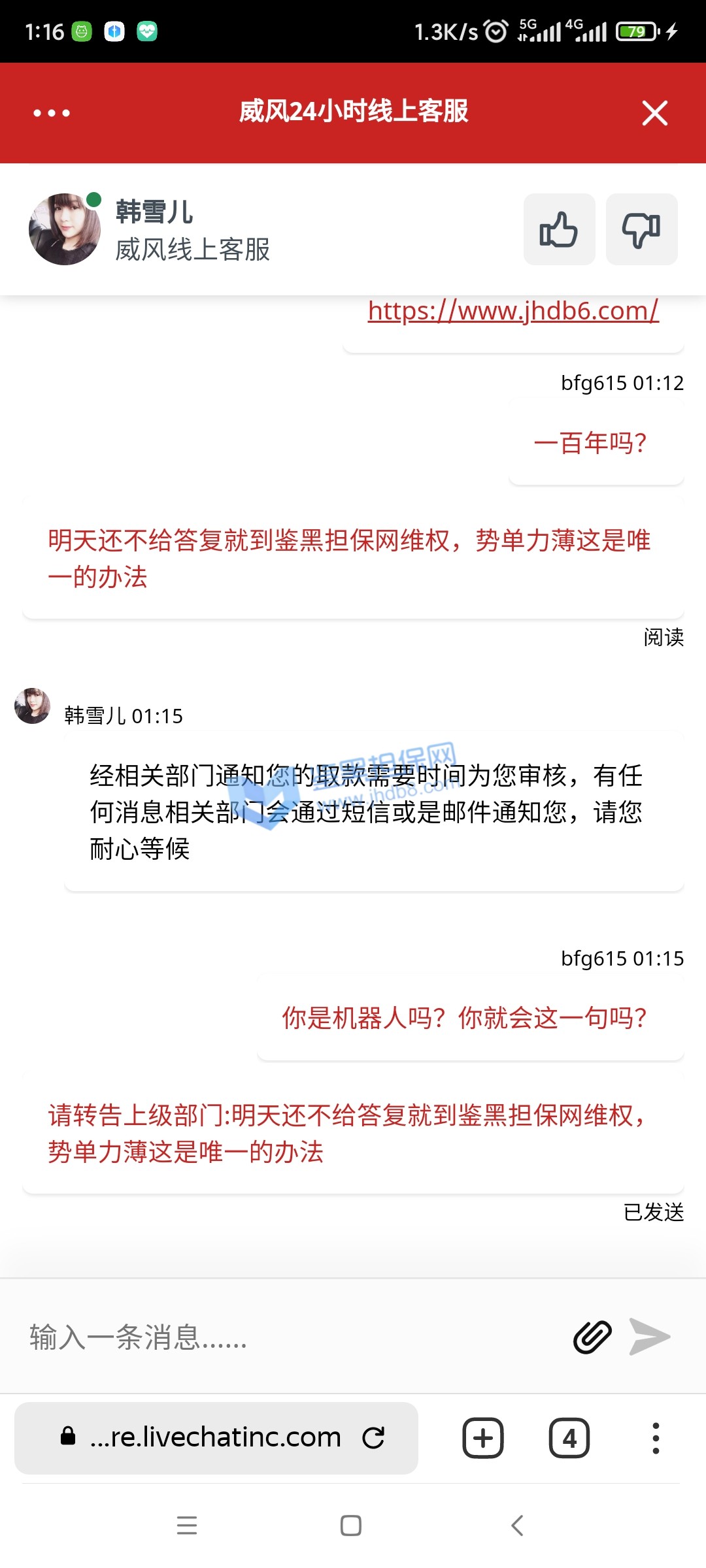Go to the home screen
Screen dimensions: 706x1568
351,1526
